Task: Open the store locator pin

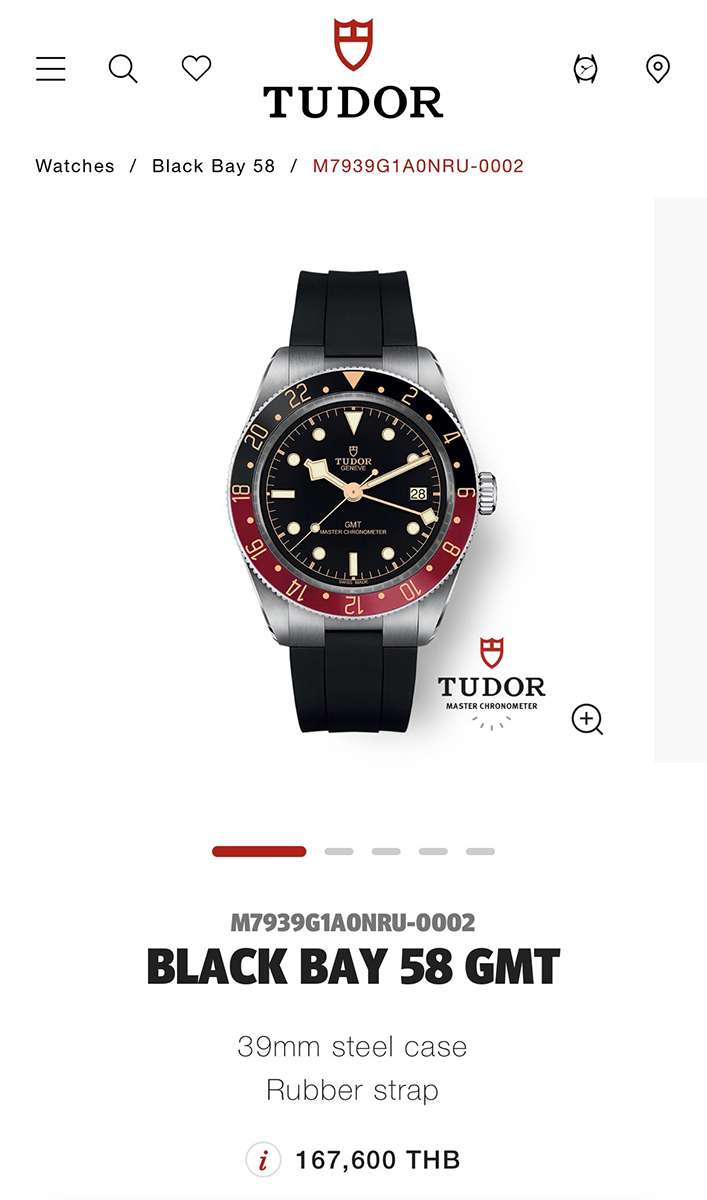Action: pos(657,69)
